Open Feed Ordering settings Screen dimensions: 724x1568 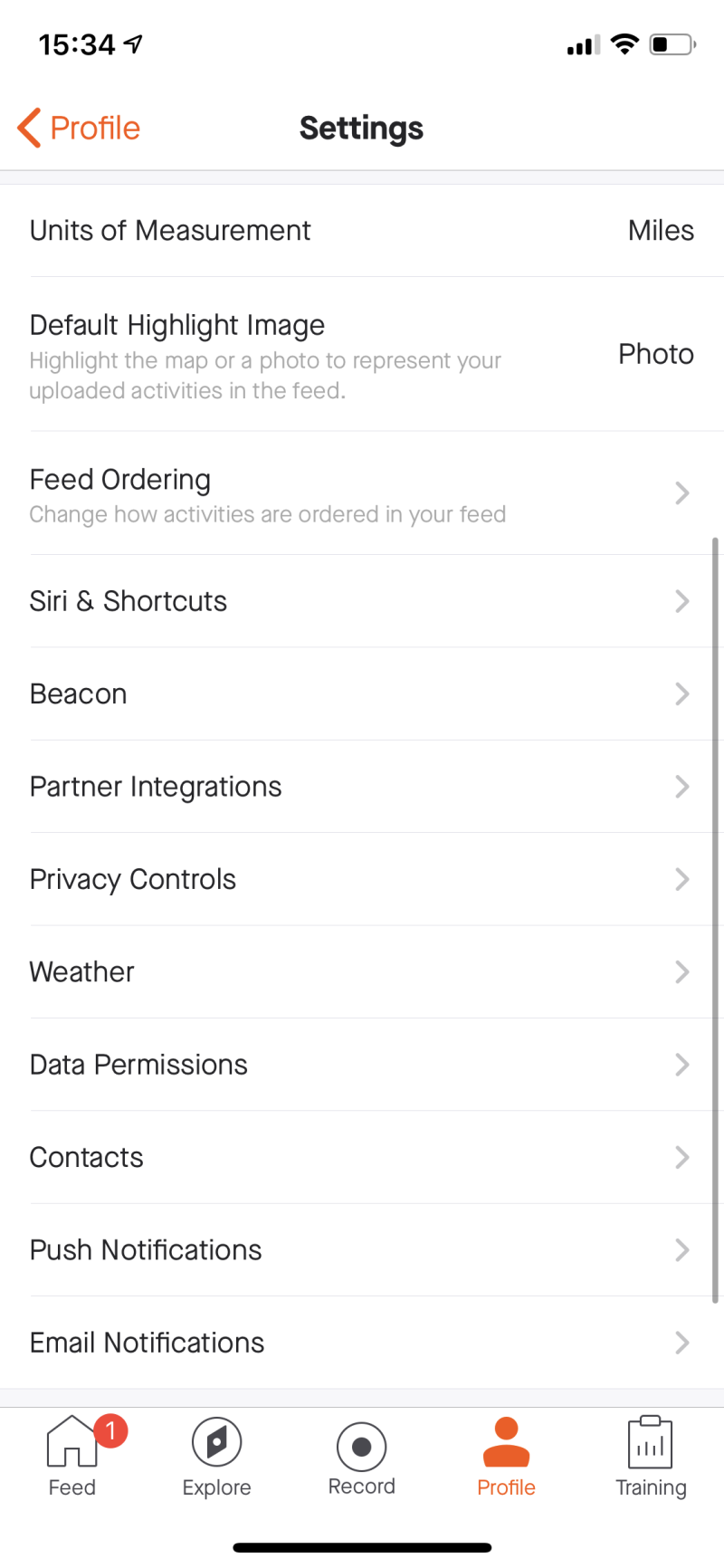pyautogui.click(x=362, y=493)
